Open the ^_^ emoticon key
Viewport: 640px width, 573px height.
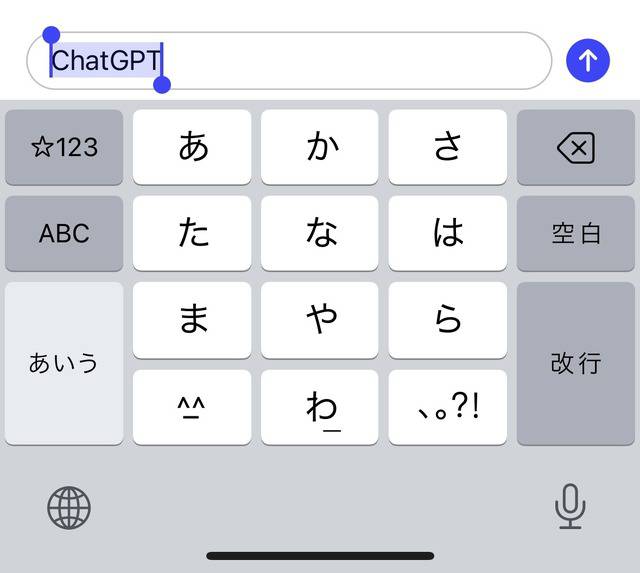192,407
